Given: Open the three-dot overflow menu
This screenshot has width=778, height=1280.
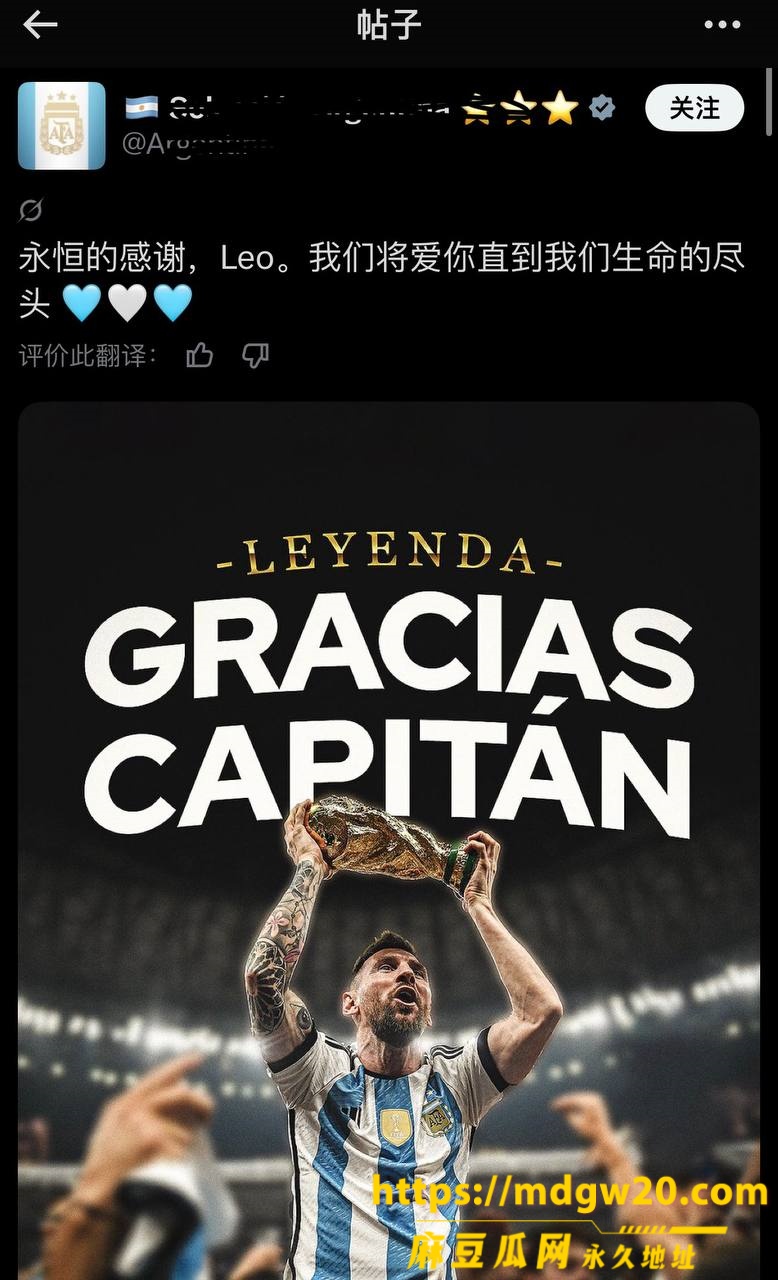Looking at the screenshot, I should [722, 25].
